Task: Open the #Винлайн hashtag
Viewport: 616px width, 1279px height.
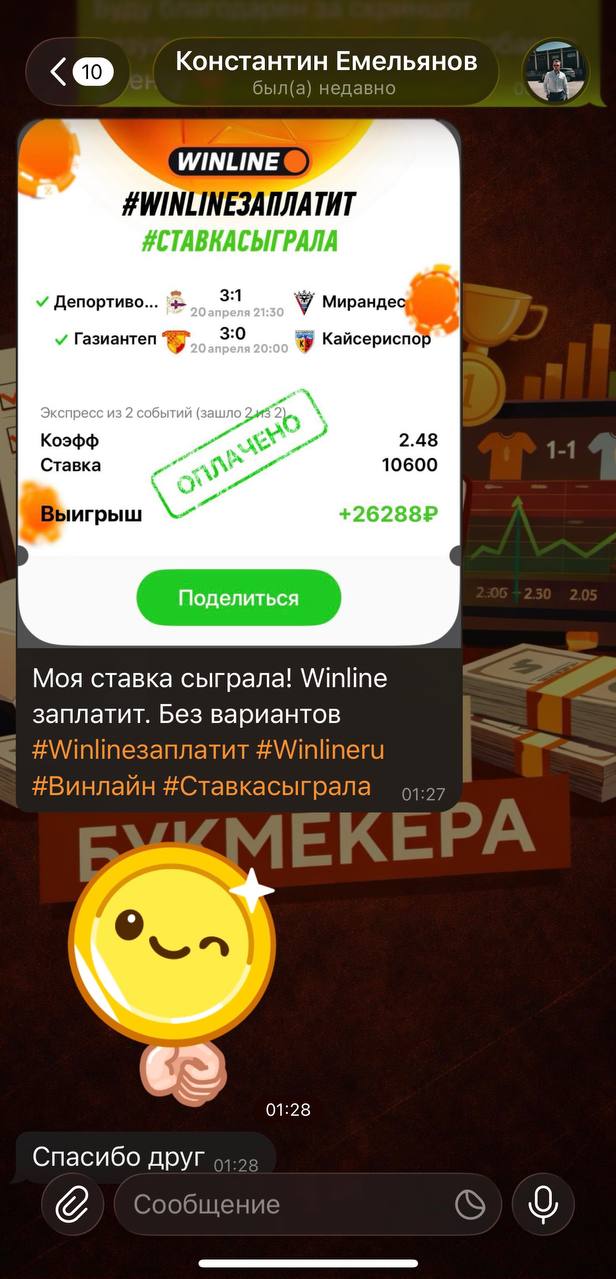Action: [94, 786]
